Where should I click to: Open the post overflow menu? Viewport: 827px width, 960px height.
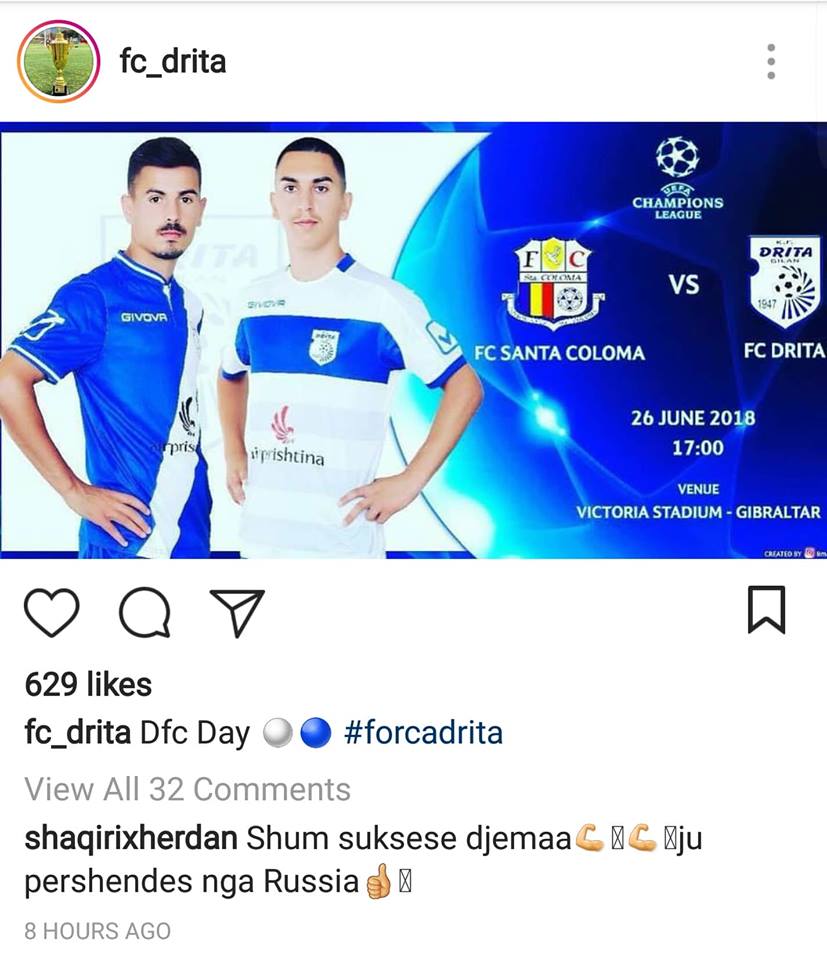click(771, 62)
